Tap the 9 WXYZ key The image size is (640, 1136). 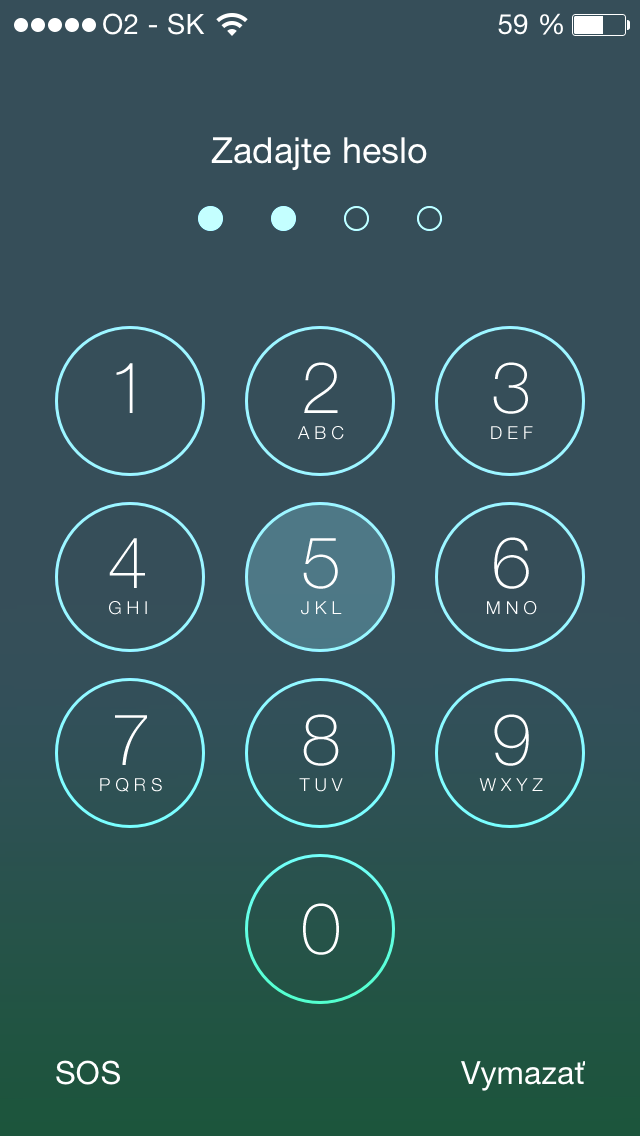[x=510, y=753]
